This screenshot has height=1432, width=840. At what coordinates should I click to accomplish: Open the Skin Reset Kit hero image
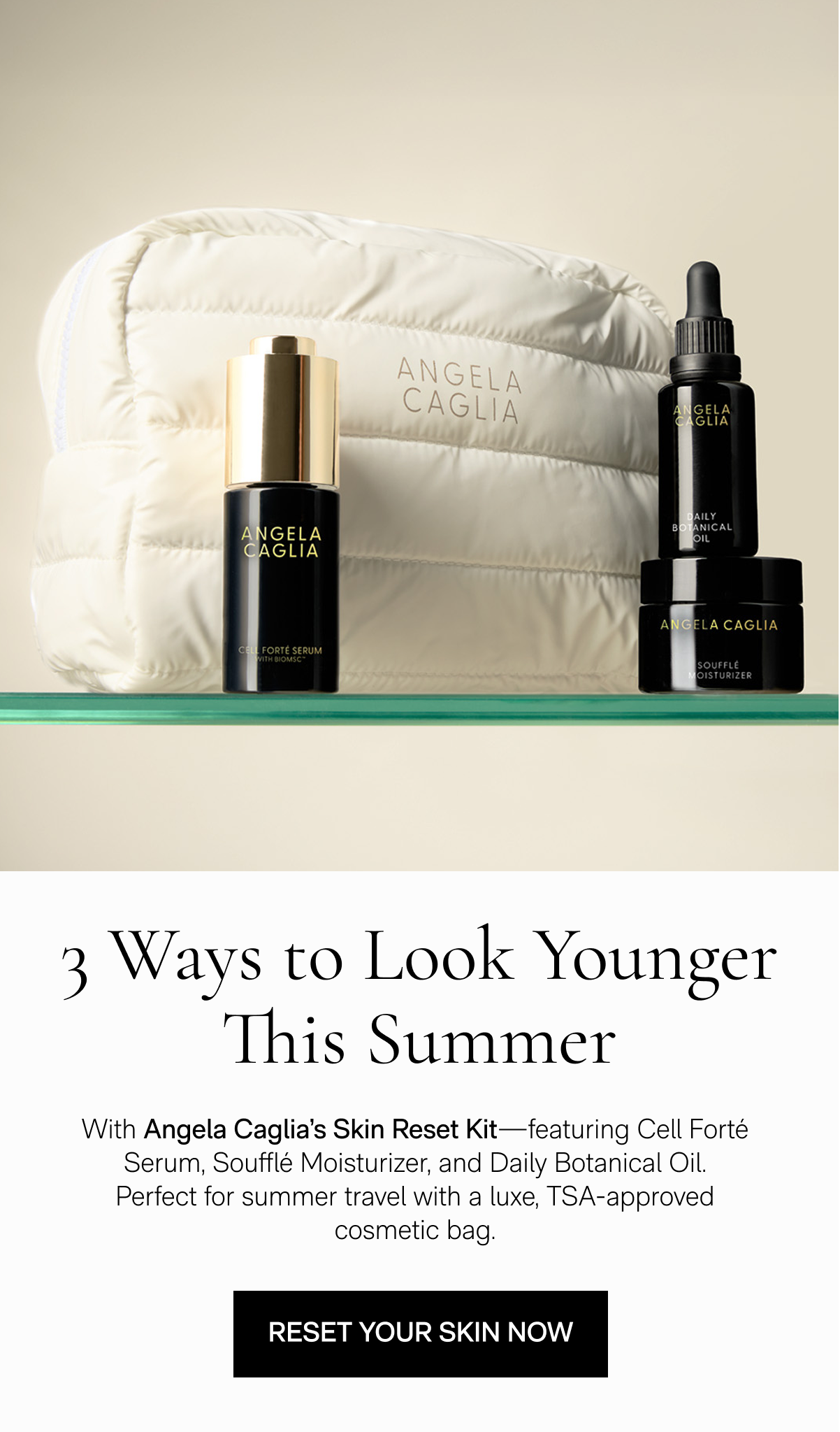pyautogui.click(x=420, y=435)
